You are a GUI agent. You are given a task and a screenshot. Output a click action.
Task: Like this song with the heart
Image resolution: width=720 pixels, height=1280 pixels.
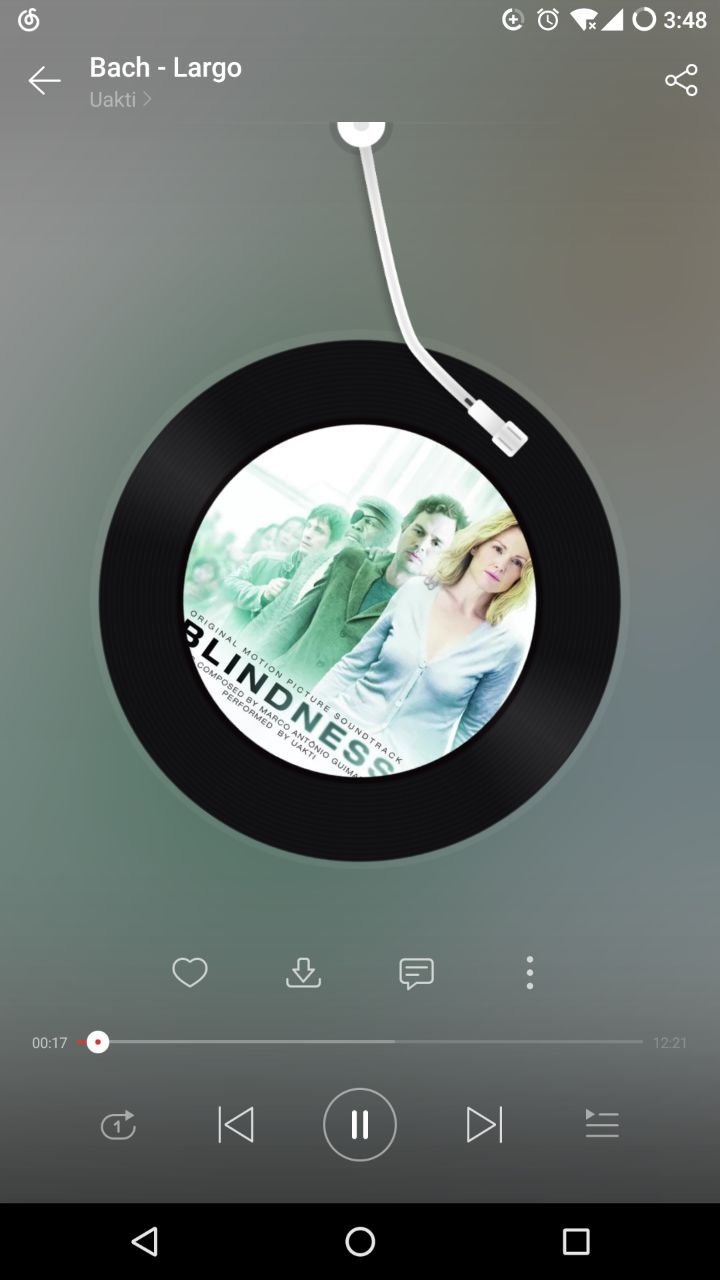(x=189, y=972)
